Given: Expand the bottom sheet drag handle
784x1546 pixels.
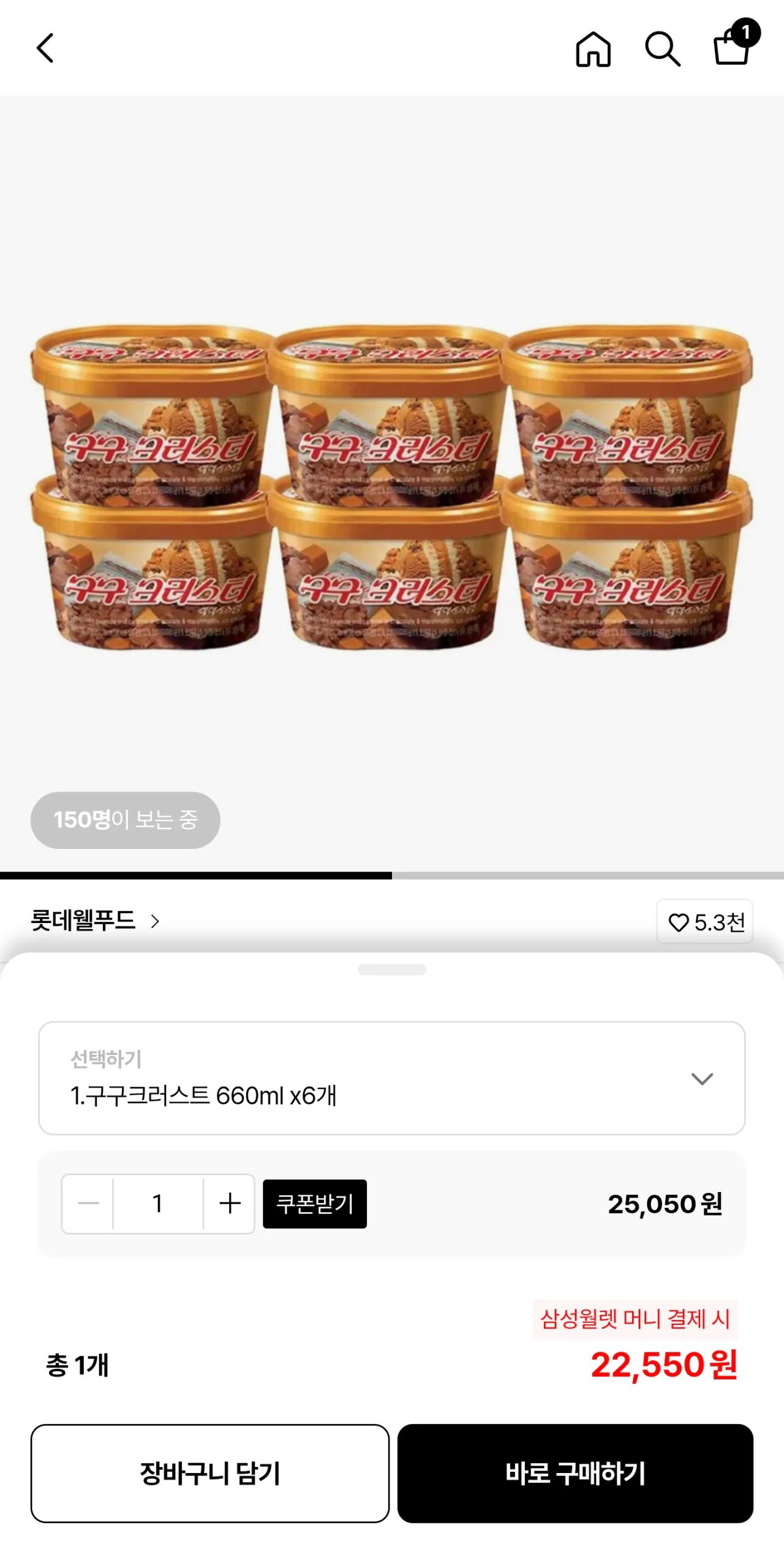Looking at the screenshot, I should click(392, 970).
